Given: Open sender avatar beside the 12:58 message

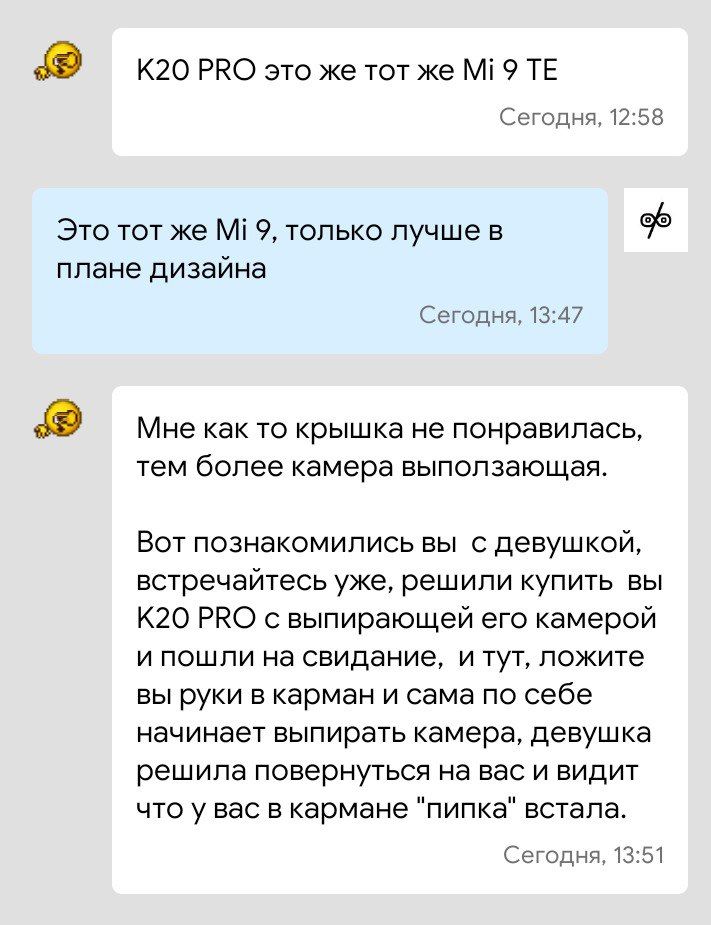Looking at the screenshot, I should 59,62.
